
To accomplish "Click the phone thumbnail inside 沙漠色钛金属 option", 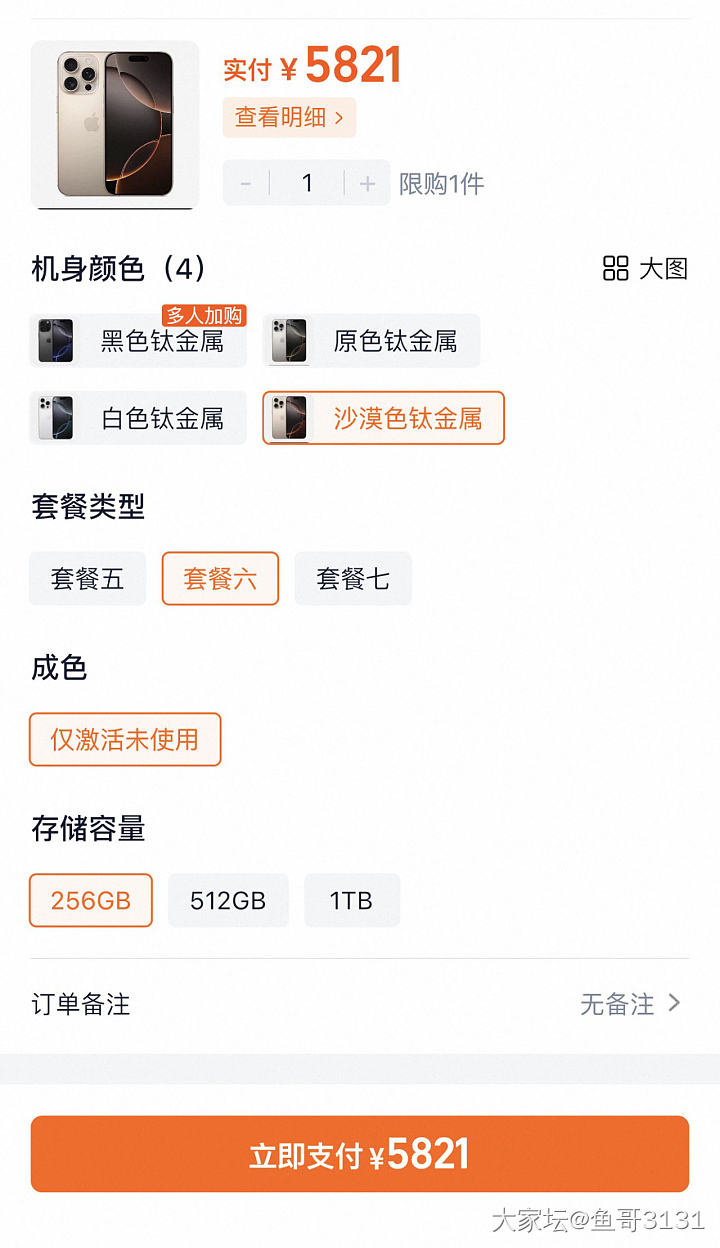I will tap(288, 418).
